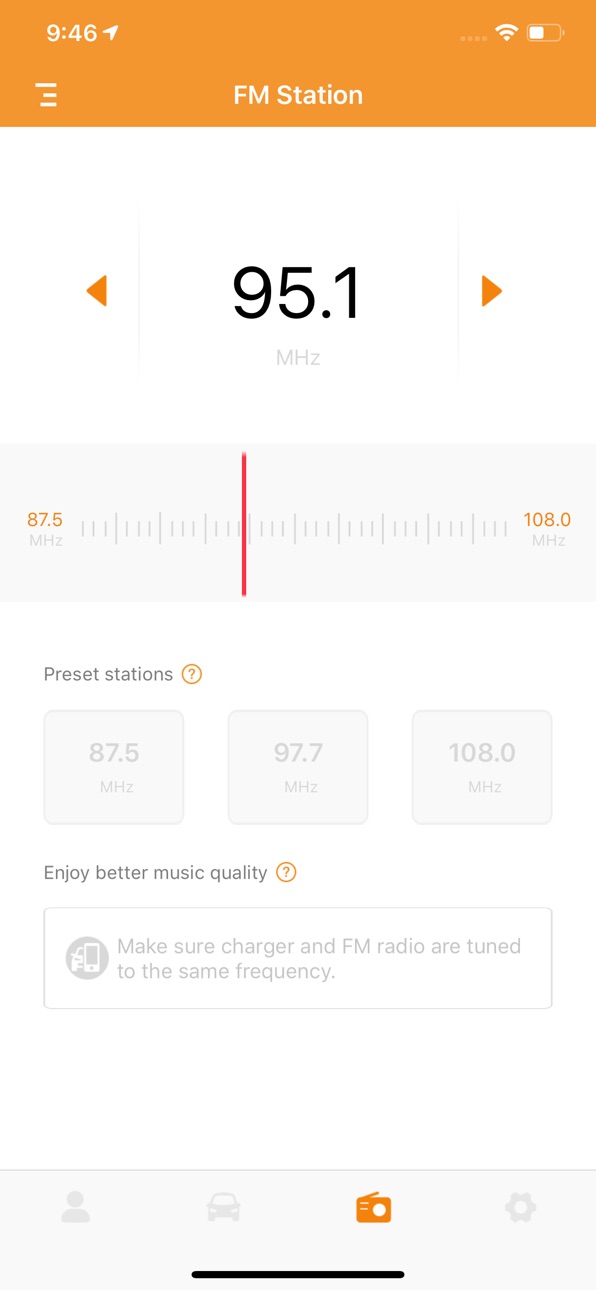The width and height of the screenshot is (596, 1290).
Task: Switch to the settings gear tab
Action: coord(521,1207)
